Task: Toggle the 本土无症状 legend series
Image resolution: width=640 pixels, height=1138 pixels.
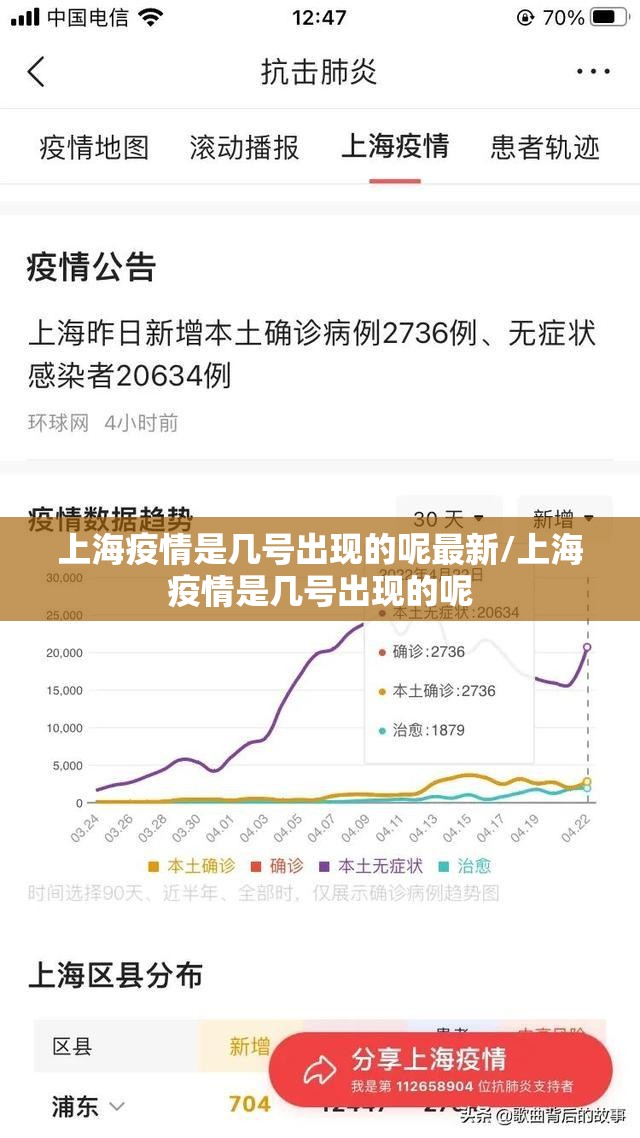Action: [x=370, y=866]
